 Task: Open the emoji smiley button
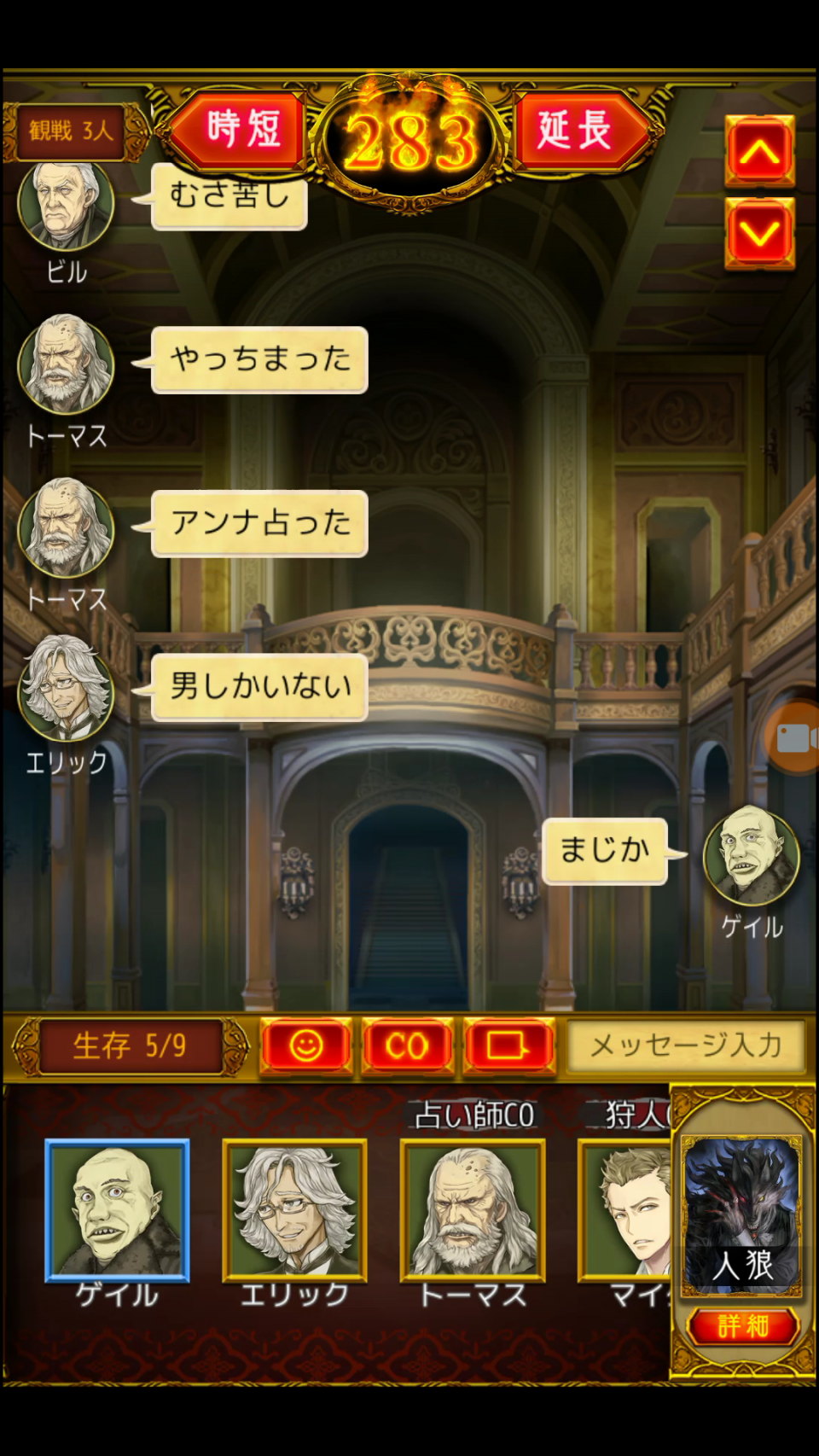click(x=306, y=1045)
